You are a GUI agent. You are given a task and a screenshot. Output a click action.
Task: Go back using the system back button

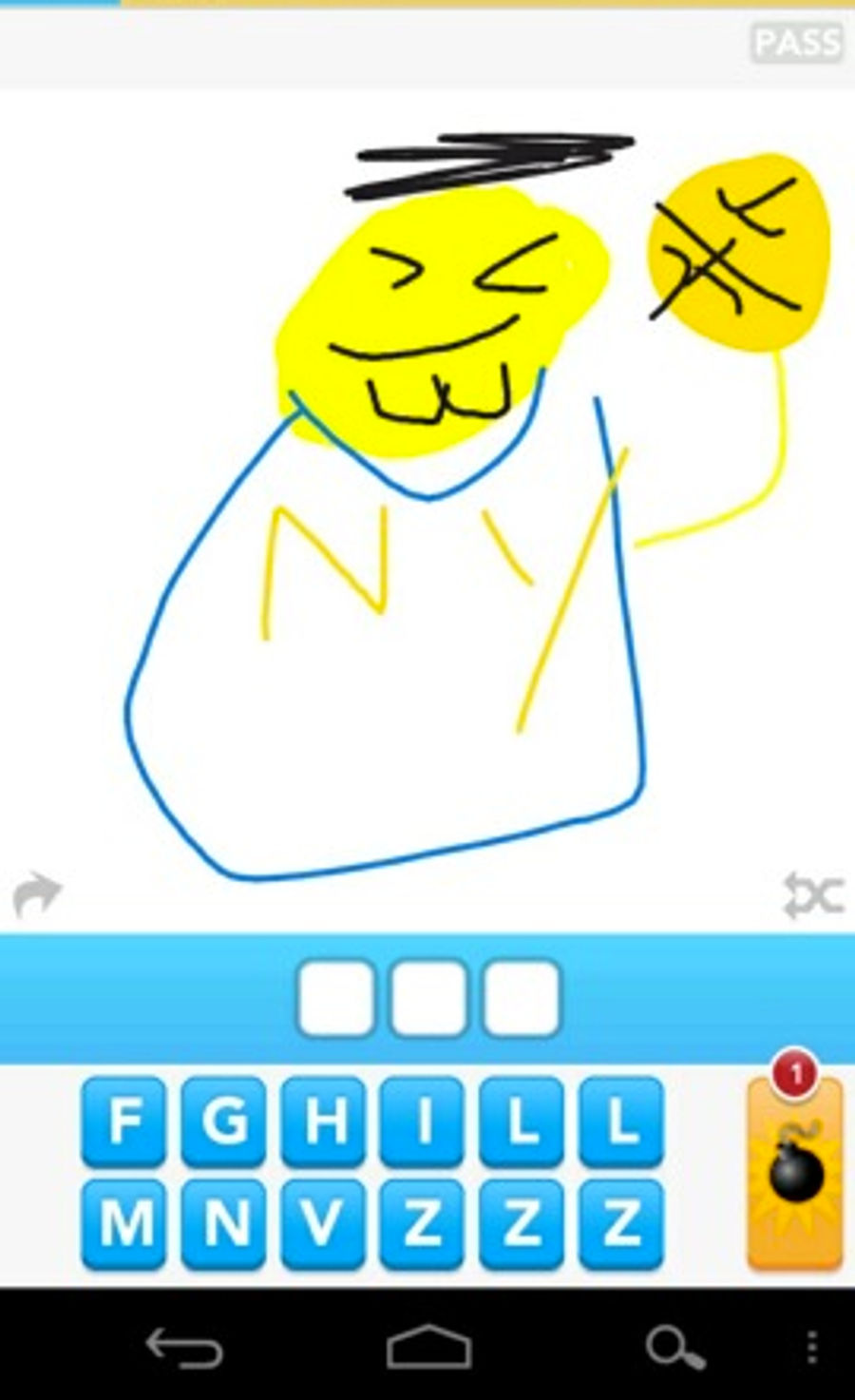tap(183, 1348)
